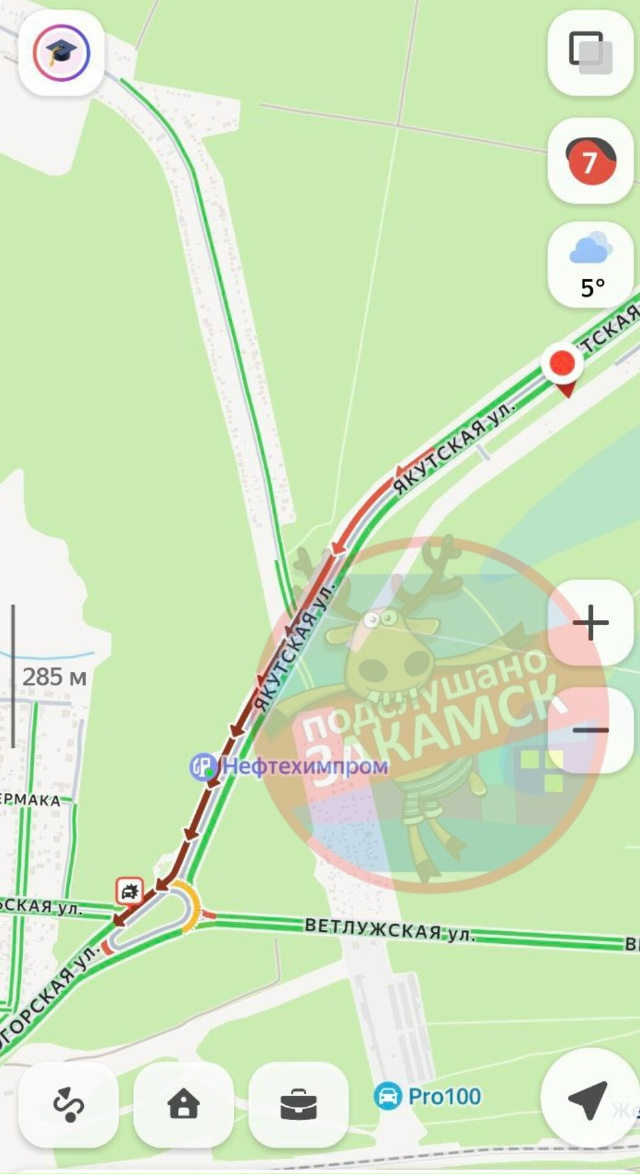This screenshot has height=1174, width=640.
Task: Open the map layers button
Action: click(x=590, y=52)
